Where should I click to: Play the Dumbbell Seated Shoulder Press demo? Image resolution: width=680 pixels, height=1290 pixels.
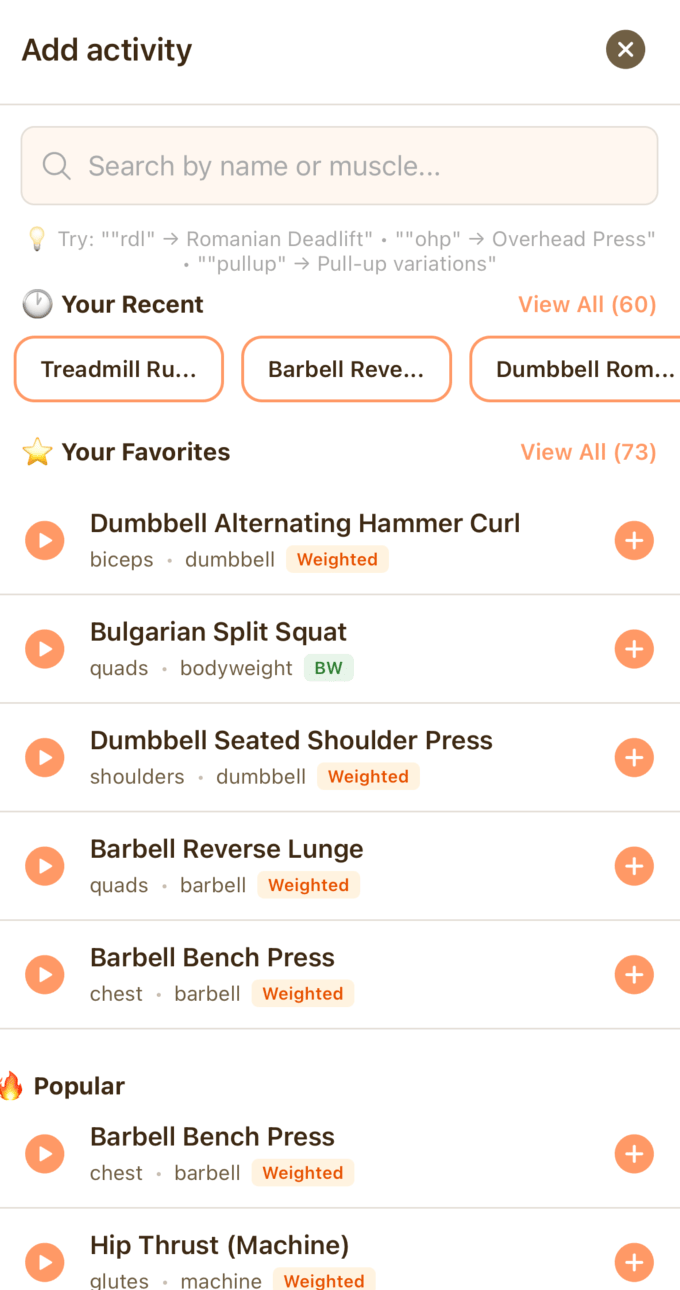coord(45,758)
